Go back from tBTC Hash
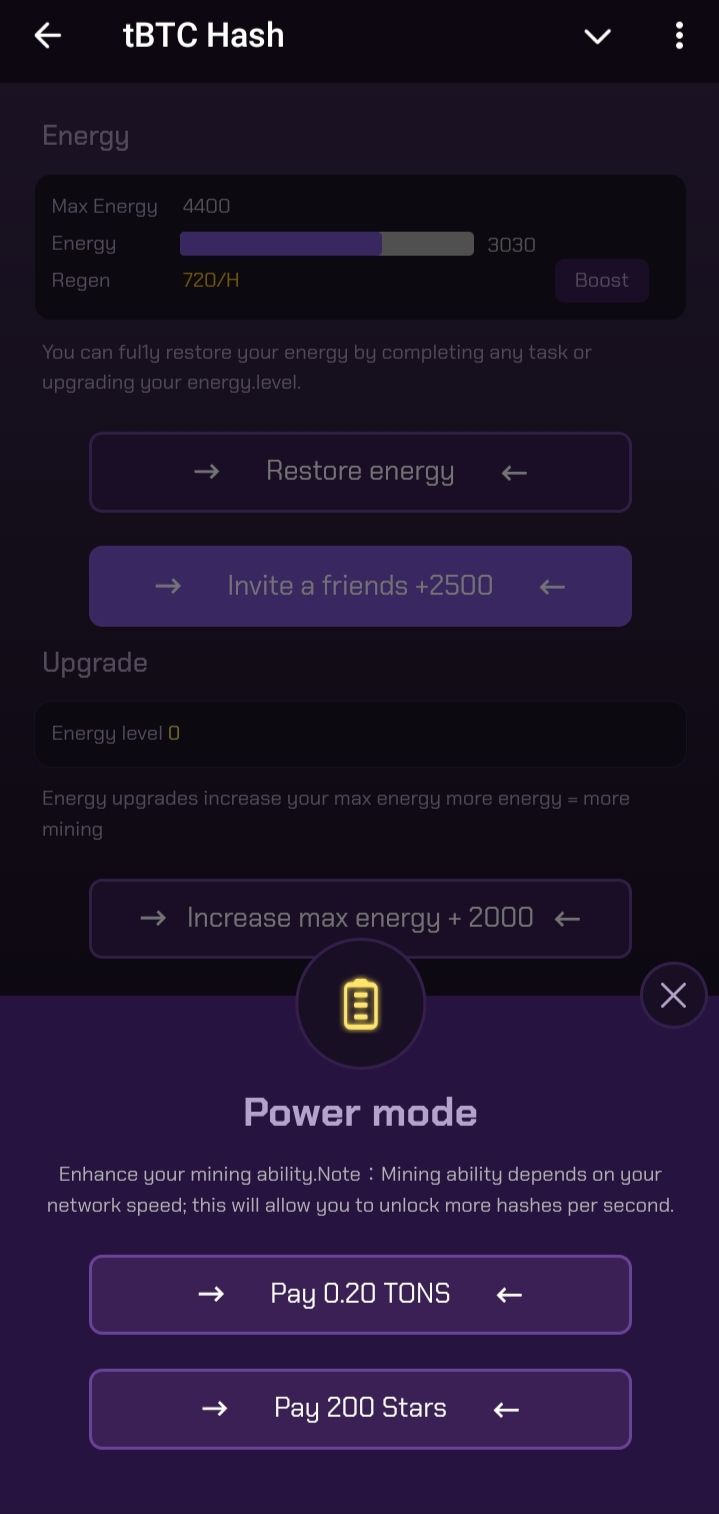 [47, 36]
